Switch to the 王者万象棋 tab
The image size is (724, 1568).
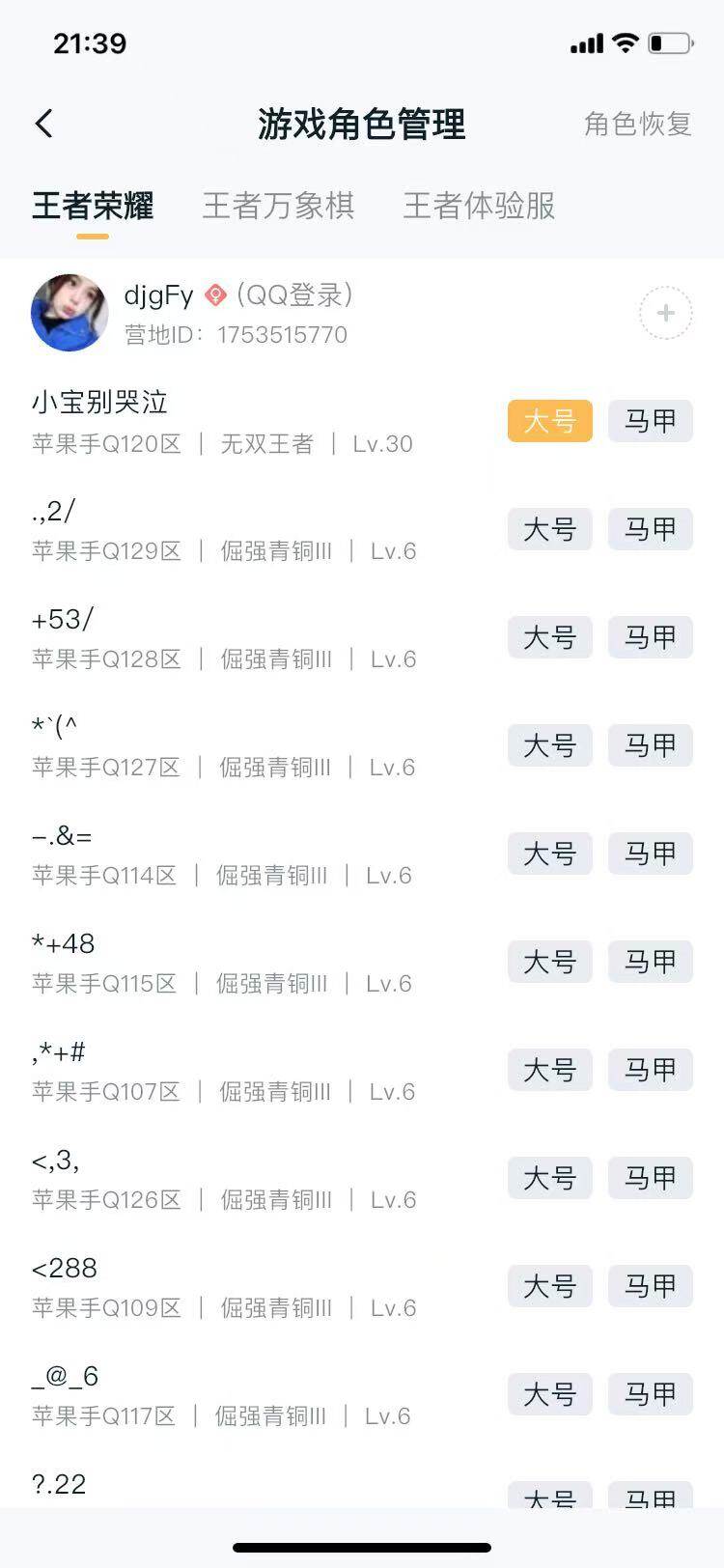click(x=279, y=206)
